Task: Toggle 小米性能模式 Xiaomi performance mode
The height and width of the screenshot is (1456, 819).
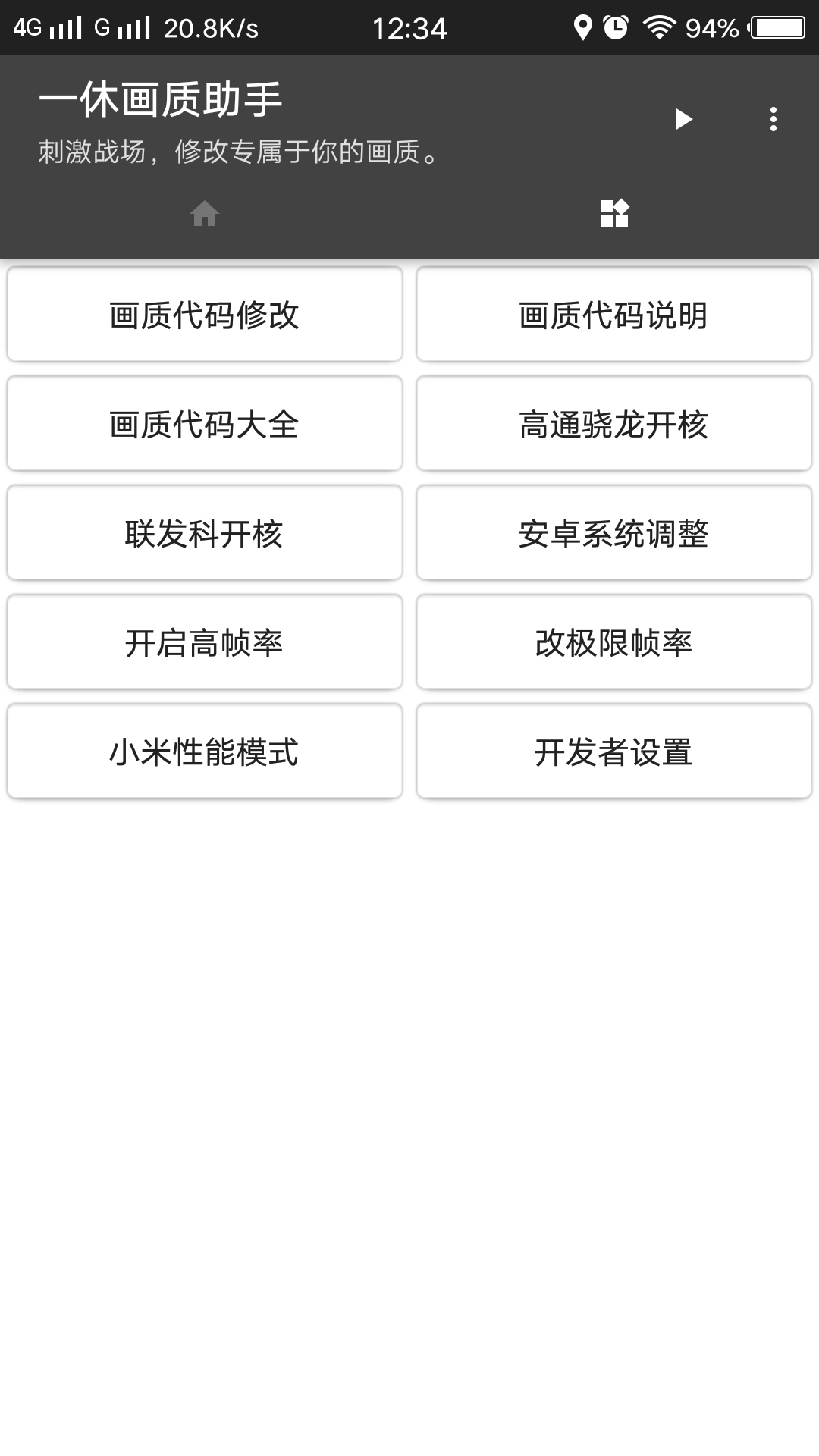Action: pyautogui.click(x=205, y=751)
